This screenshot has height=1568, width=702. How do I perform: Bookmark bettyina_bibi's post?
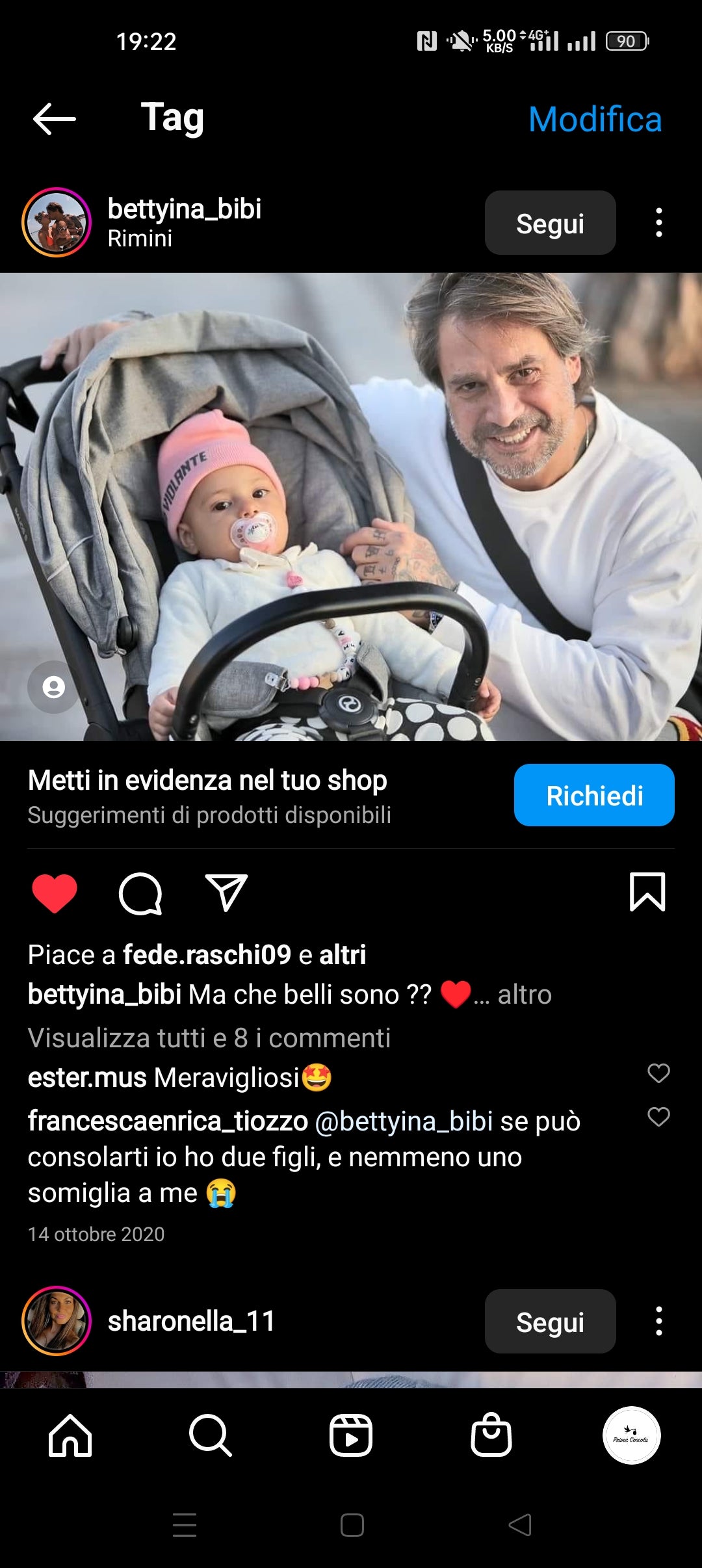pos(647,892)
